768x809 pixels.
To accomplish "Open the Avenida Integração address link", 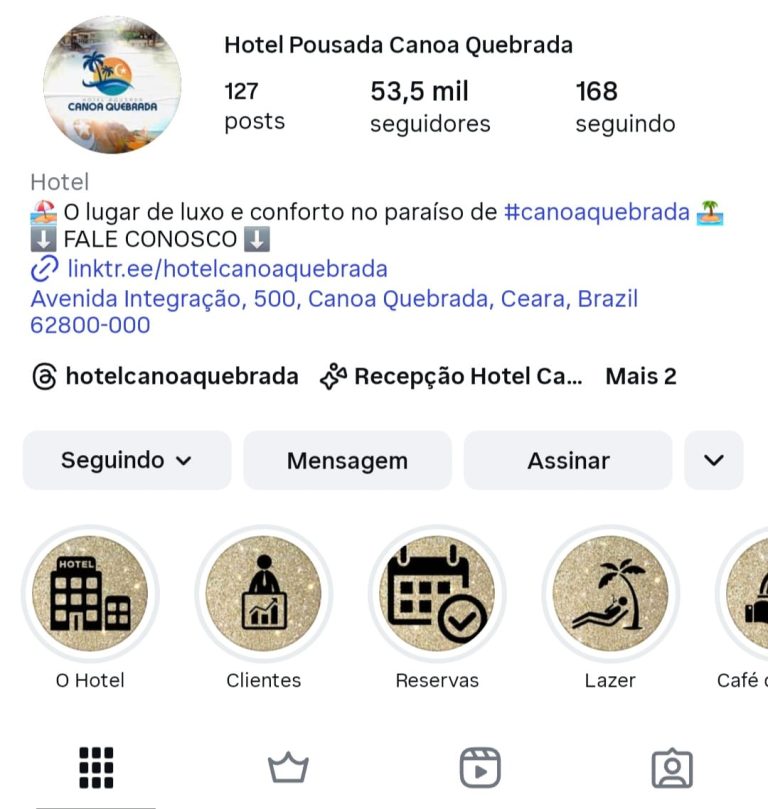I will pos(334,299).
